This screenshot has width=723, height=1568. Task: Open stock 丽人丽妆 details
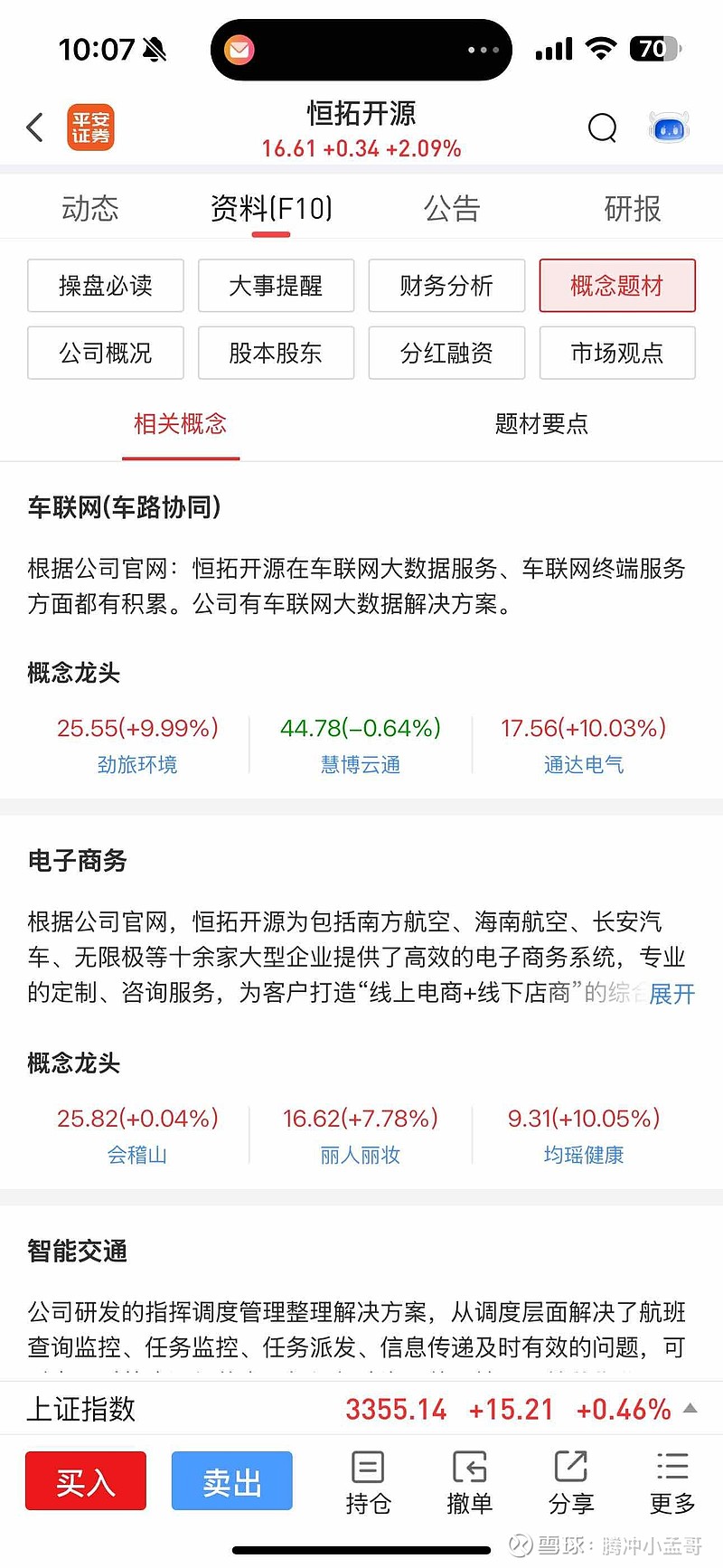click(361, 1155)
